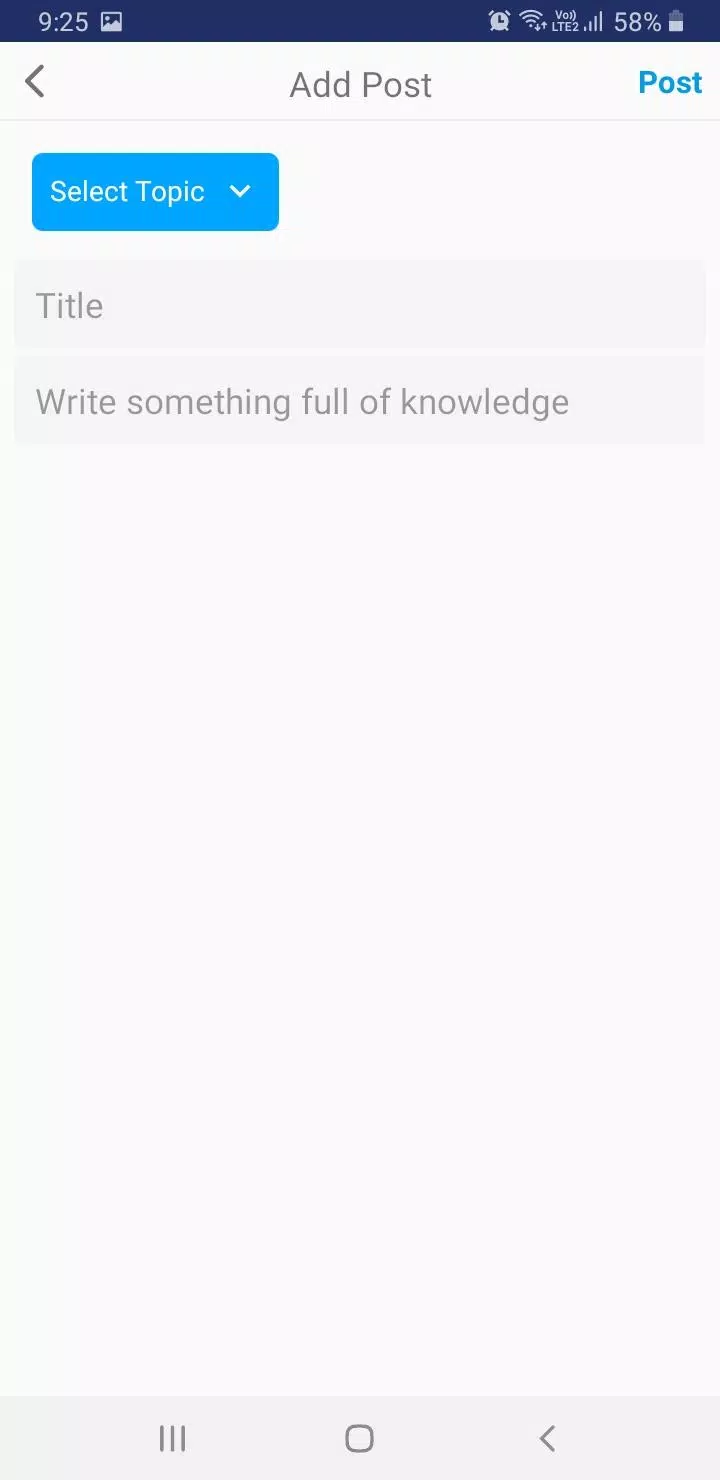Tap the 58% battery percentage indicator
The image size is (720, 1480).
(637, 21)
